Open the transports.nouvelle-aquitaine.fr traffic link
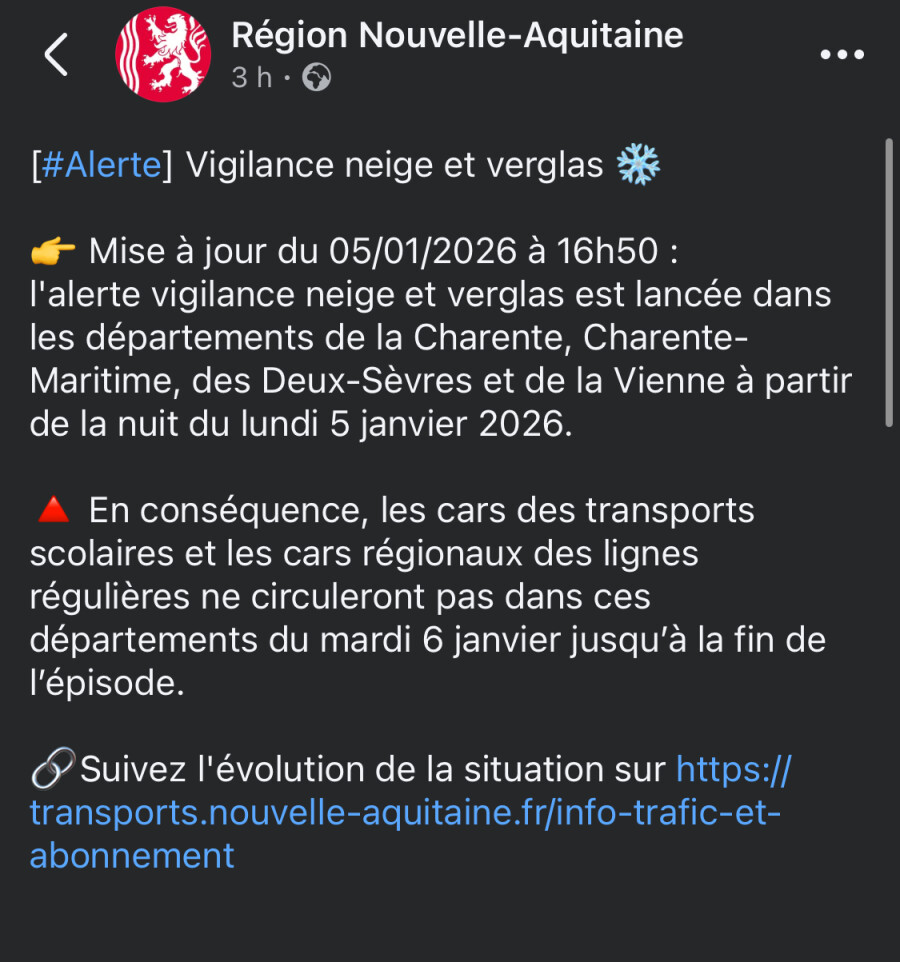This screenshot has width=900, height=962. 405,812
